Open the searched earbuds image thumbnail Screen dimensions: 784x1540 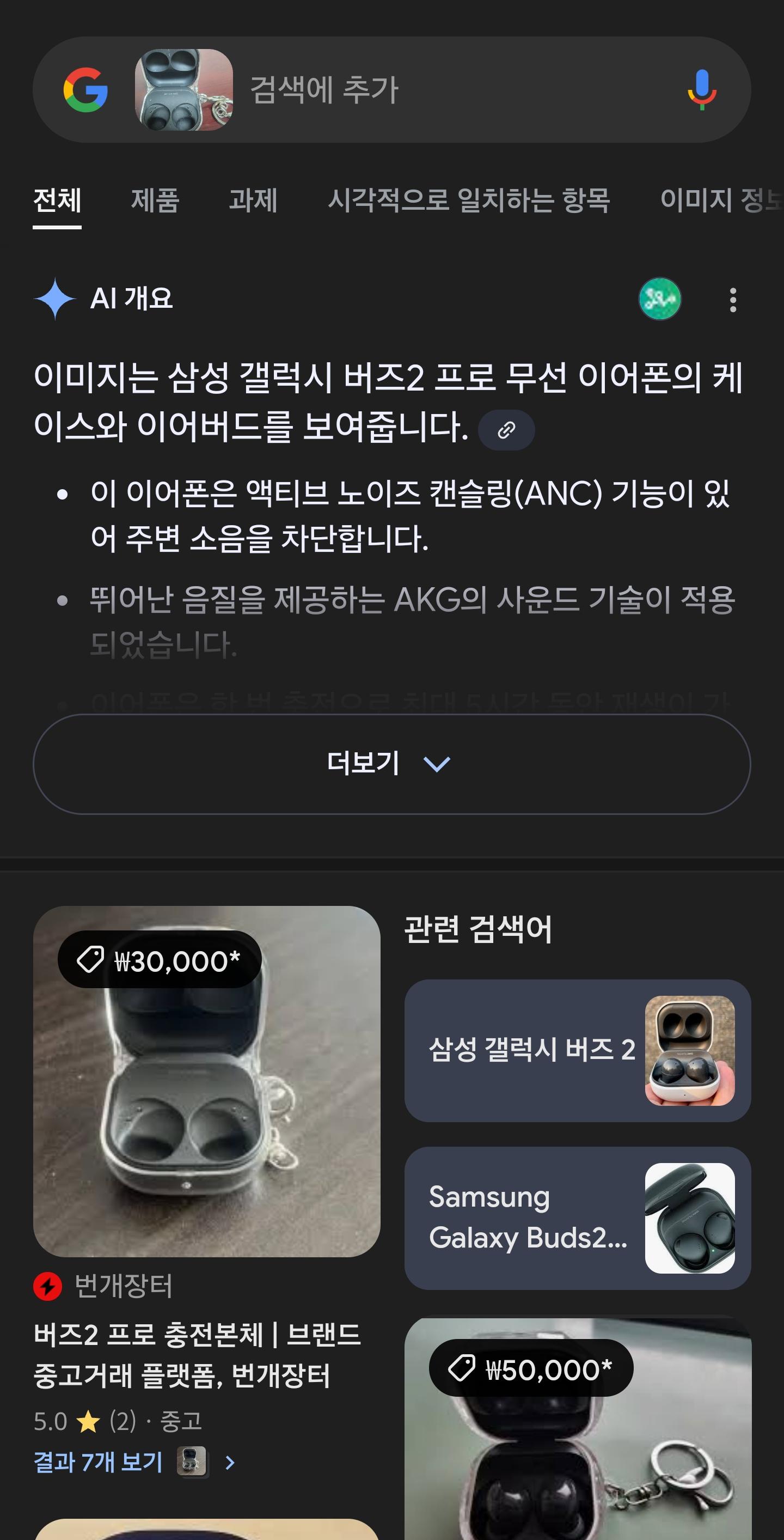pyautogui.click(x=184, y=90)
